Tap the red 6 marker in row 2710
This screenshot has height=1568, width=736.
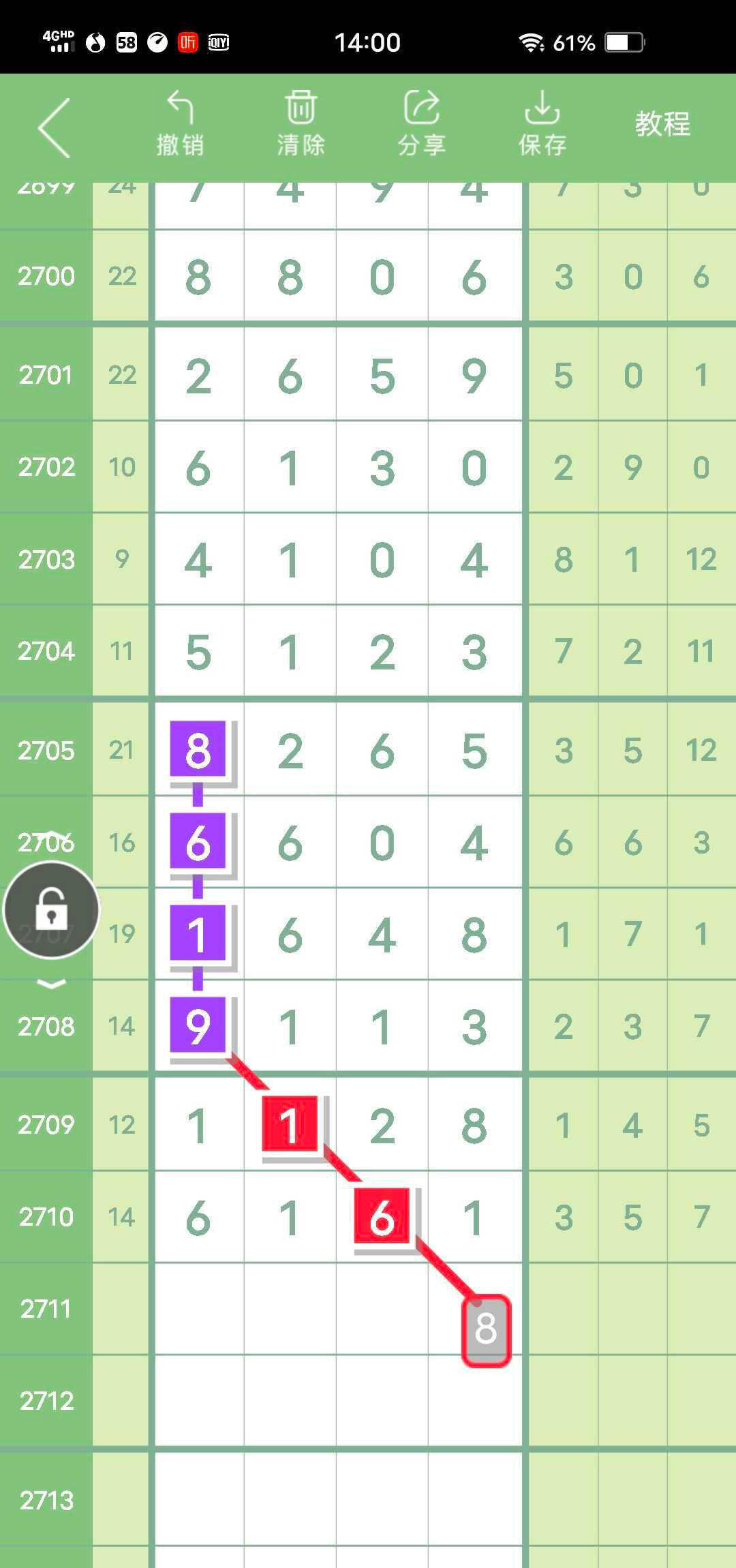(382, 1216)
